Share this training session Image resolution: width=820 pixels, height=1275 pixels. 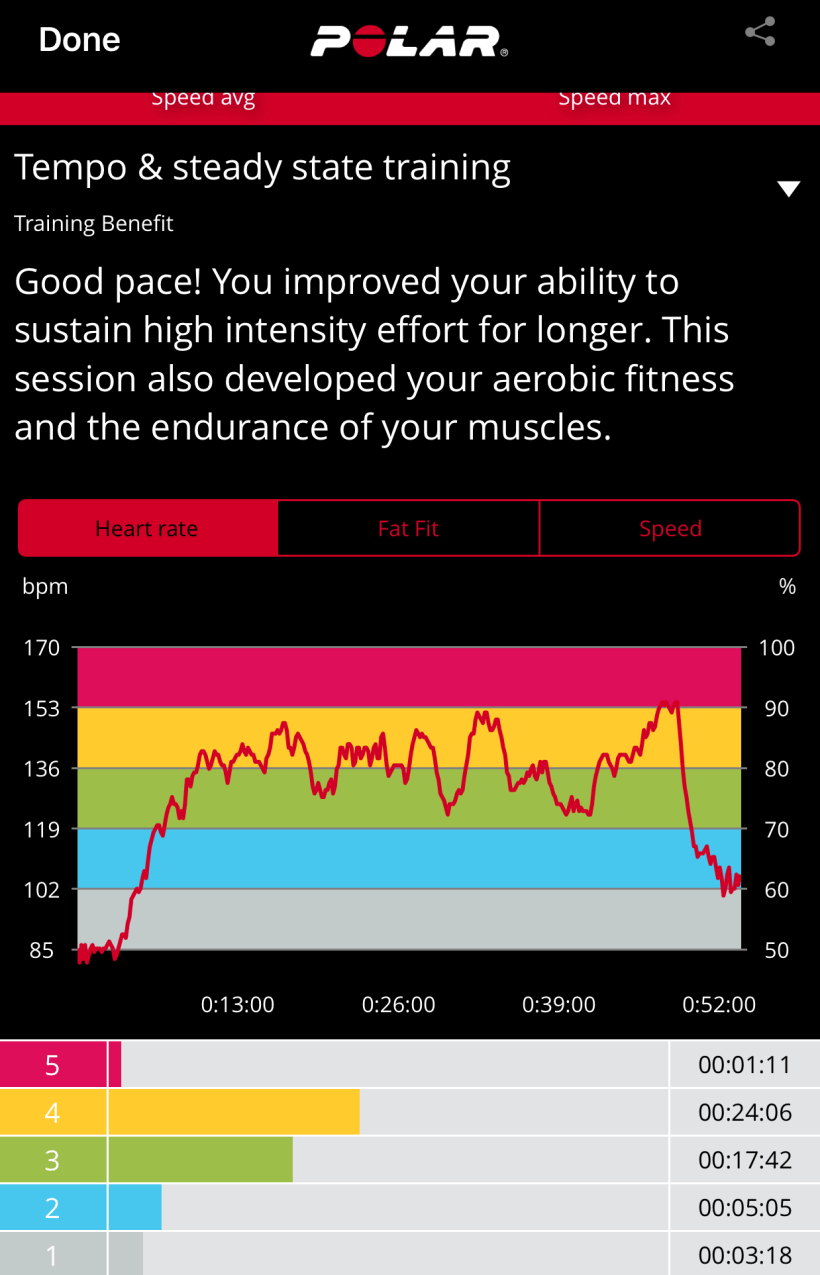coord(760,33)
